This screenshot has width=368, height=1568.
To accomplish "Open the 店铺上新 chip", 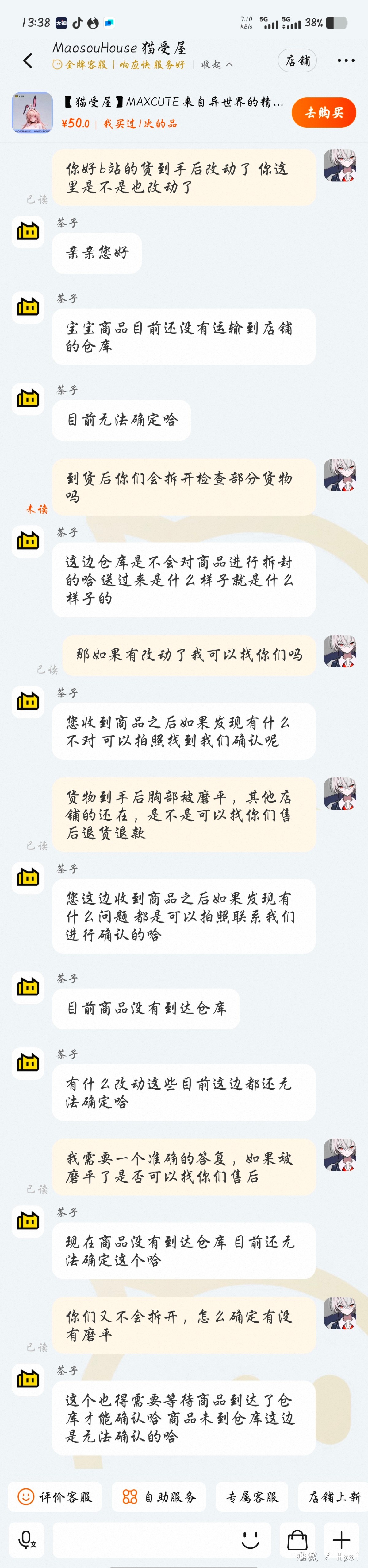I will (x=333, y=1497).
